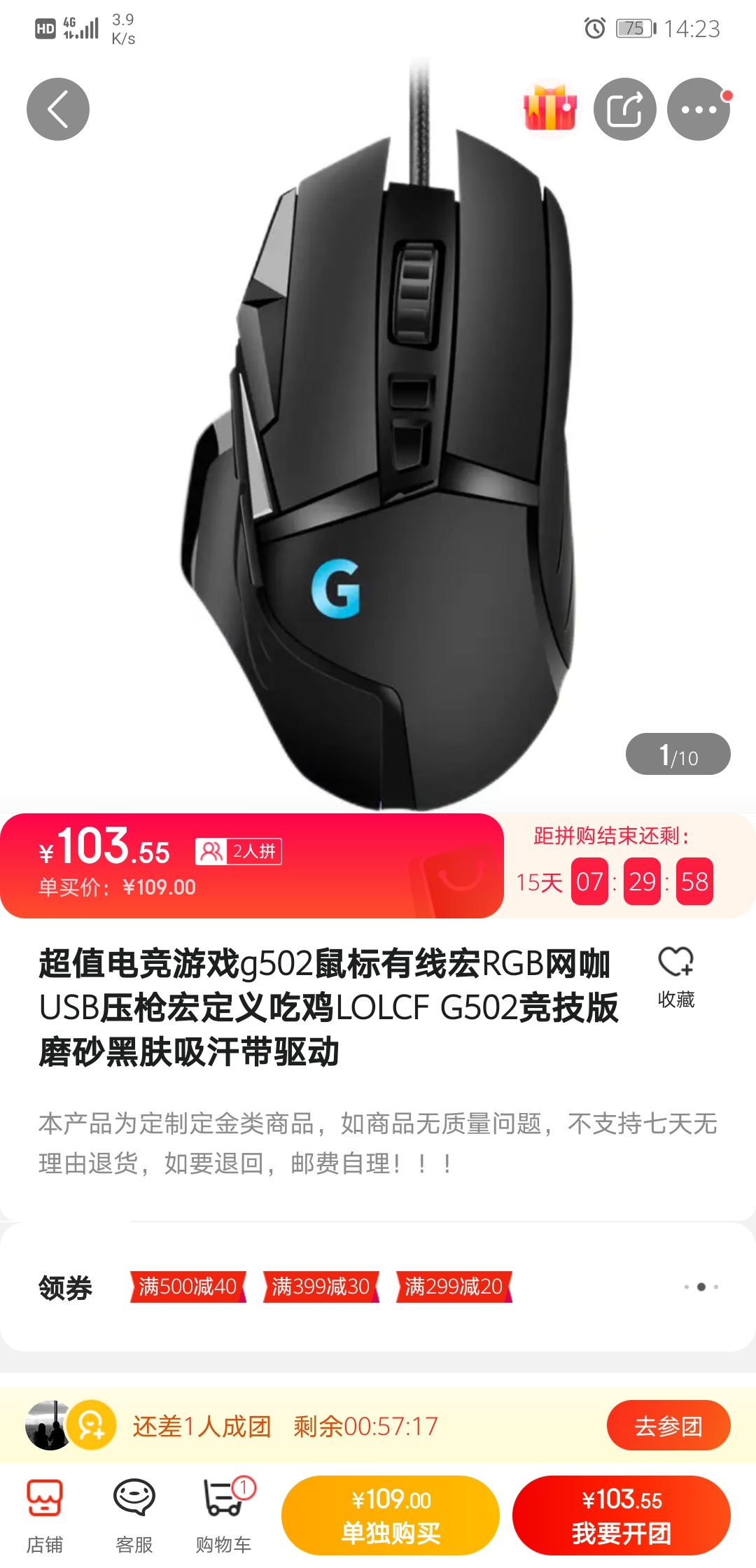Open the gift promotion icon at top right

click(x=550, y=109)
